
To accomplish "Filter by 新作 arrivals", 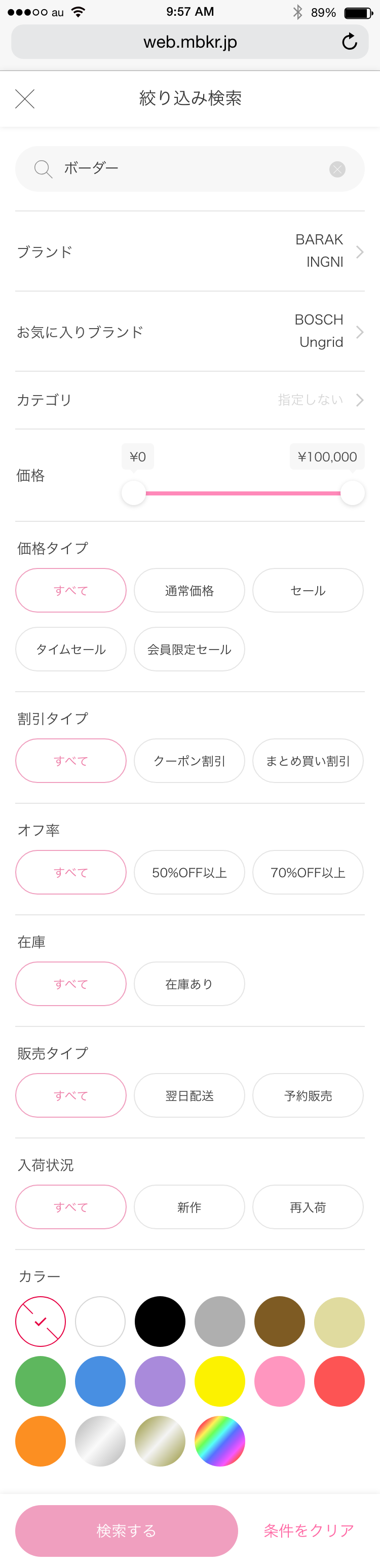I will 189,1207.
